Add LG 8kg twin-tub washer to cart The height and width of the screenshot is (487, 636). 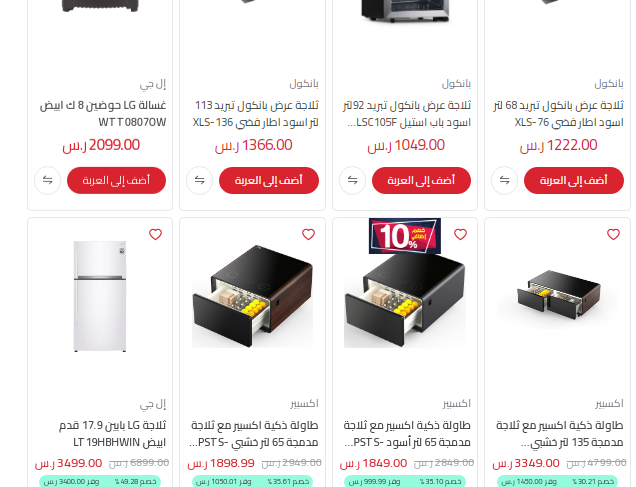click(116, 181)
